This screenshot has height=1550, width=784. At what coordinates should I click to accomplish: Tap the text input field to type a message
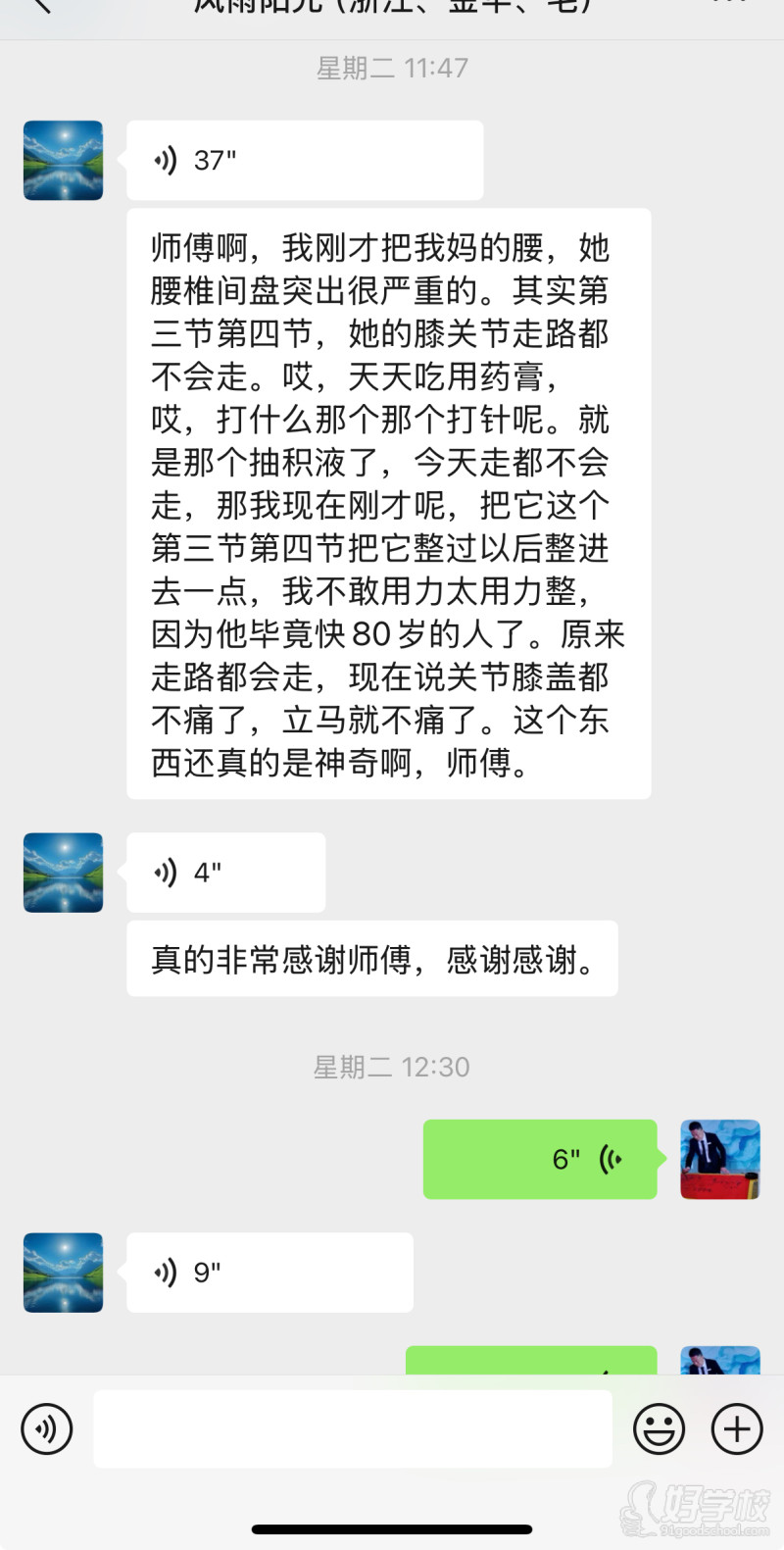[353, 1428]
